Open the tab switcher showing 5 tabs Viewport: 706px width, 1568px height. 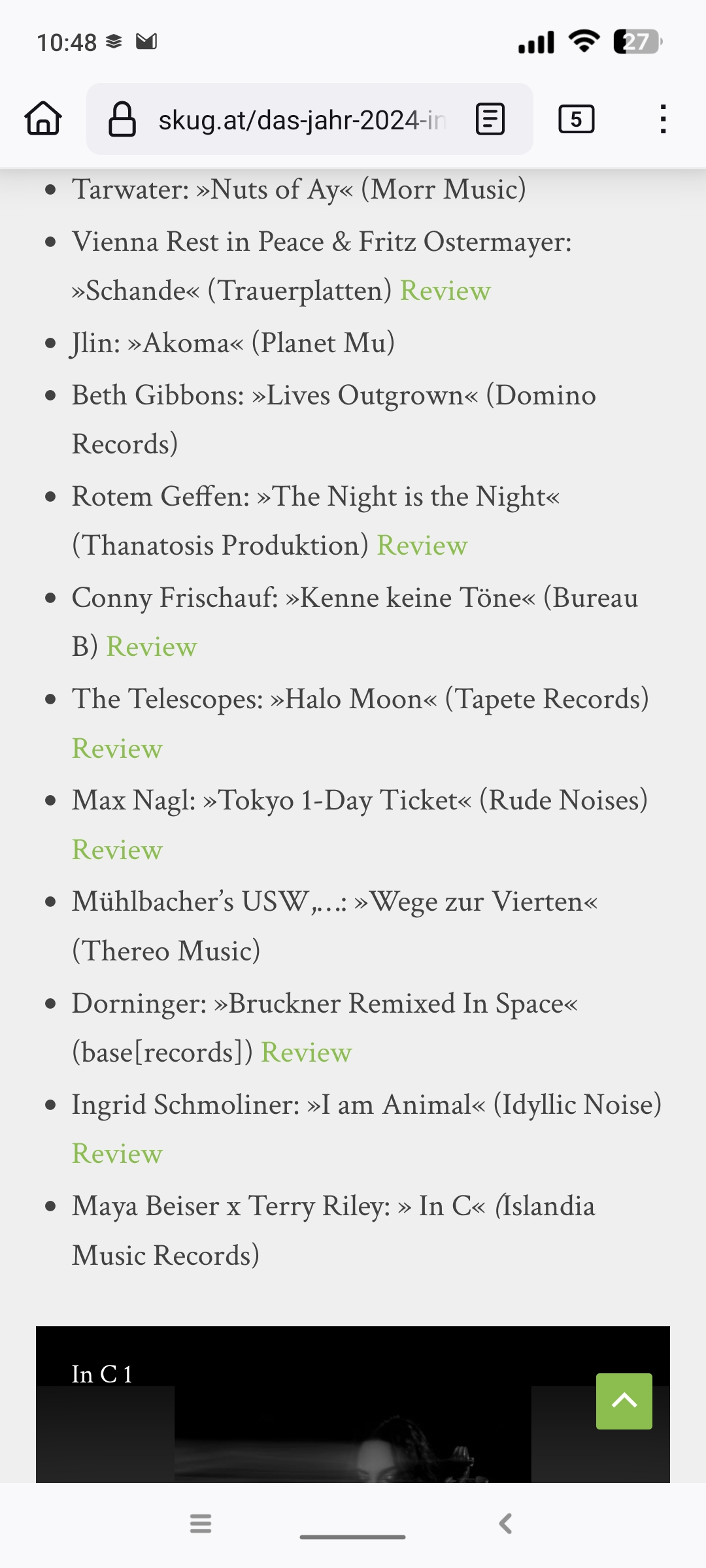click(576, 120)
